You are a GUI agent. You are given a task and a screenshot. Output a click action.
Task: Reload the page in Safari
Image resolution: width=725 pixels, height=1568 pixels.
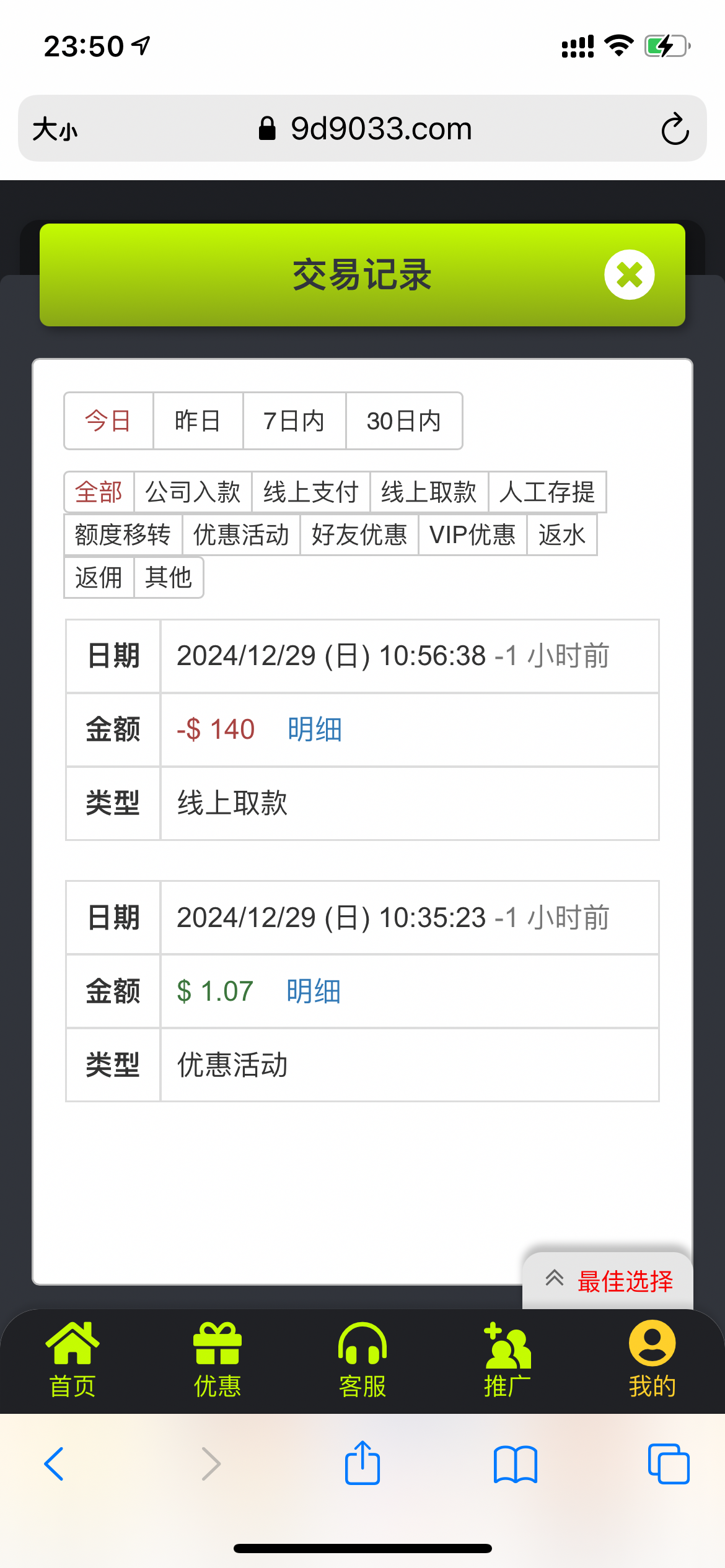(x=675, y=129)
